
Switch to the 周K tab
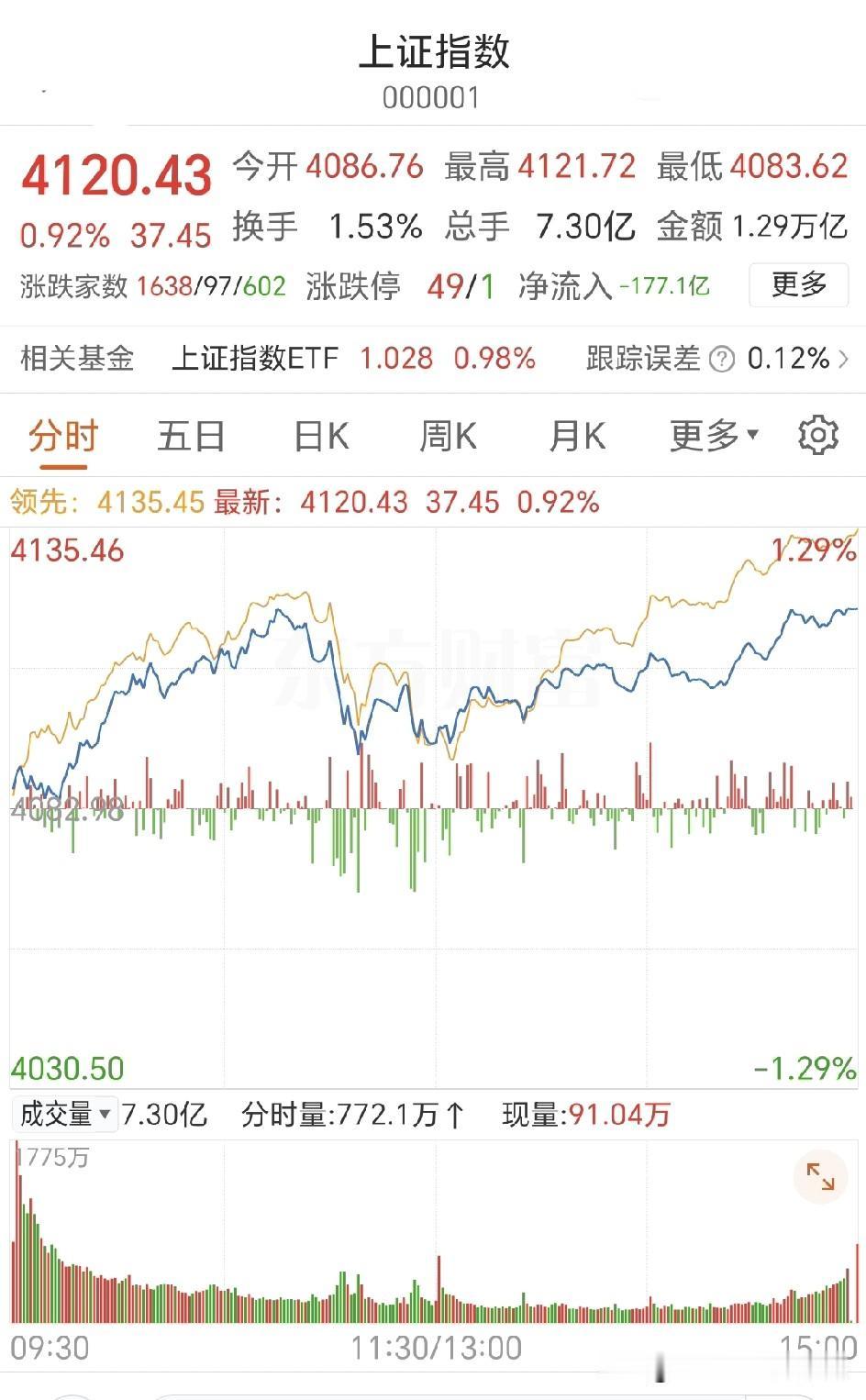pyautogui.click(x=448, y=437)
